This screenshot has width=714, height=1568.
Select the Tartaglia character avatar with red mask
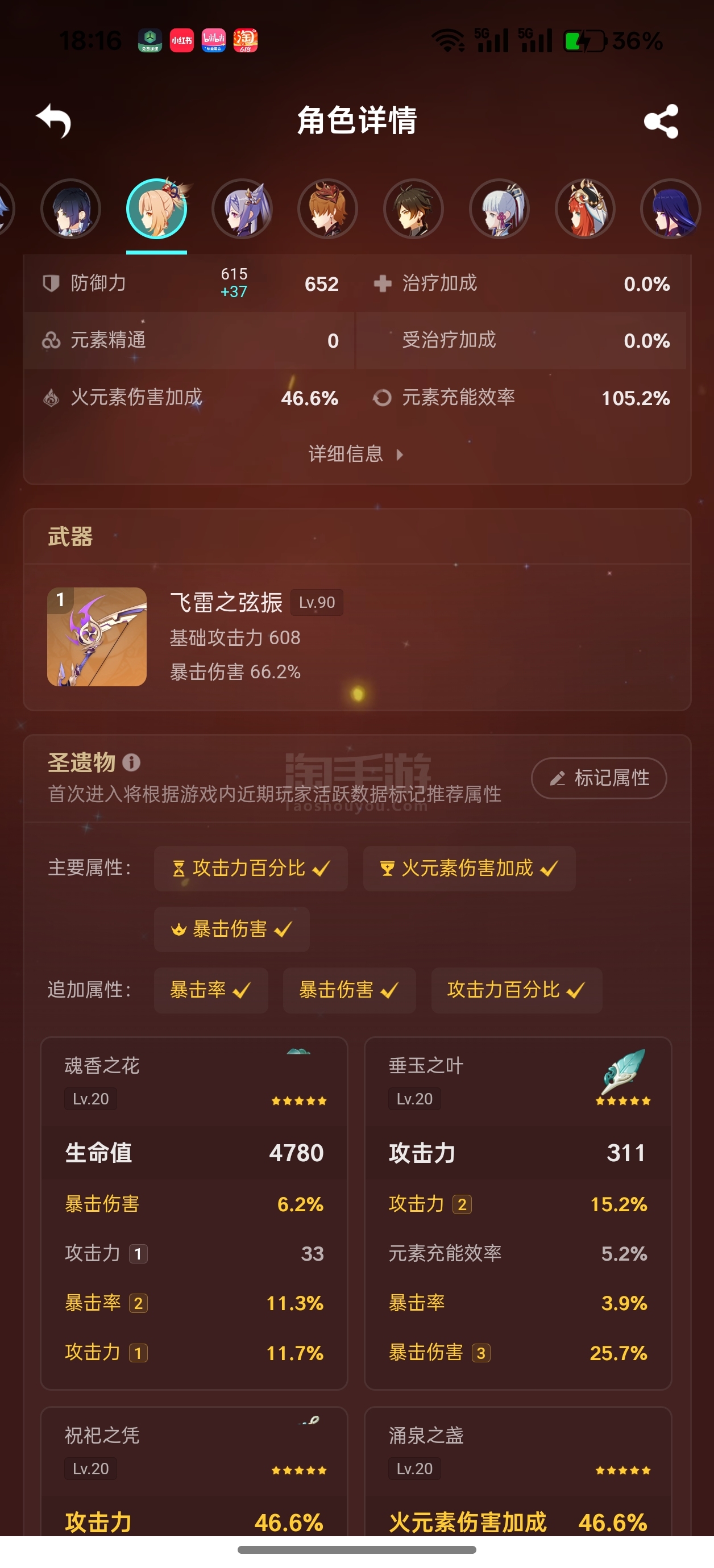[x=328, y=209]
